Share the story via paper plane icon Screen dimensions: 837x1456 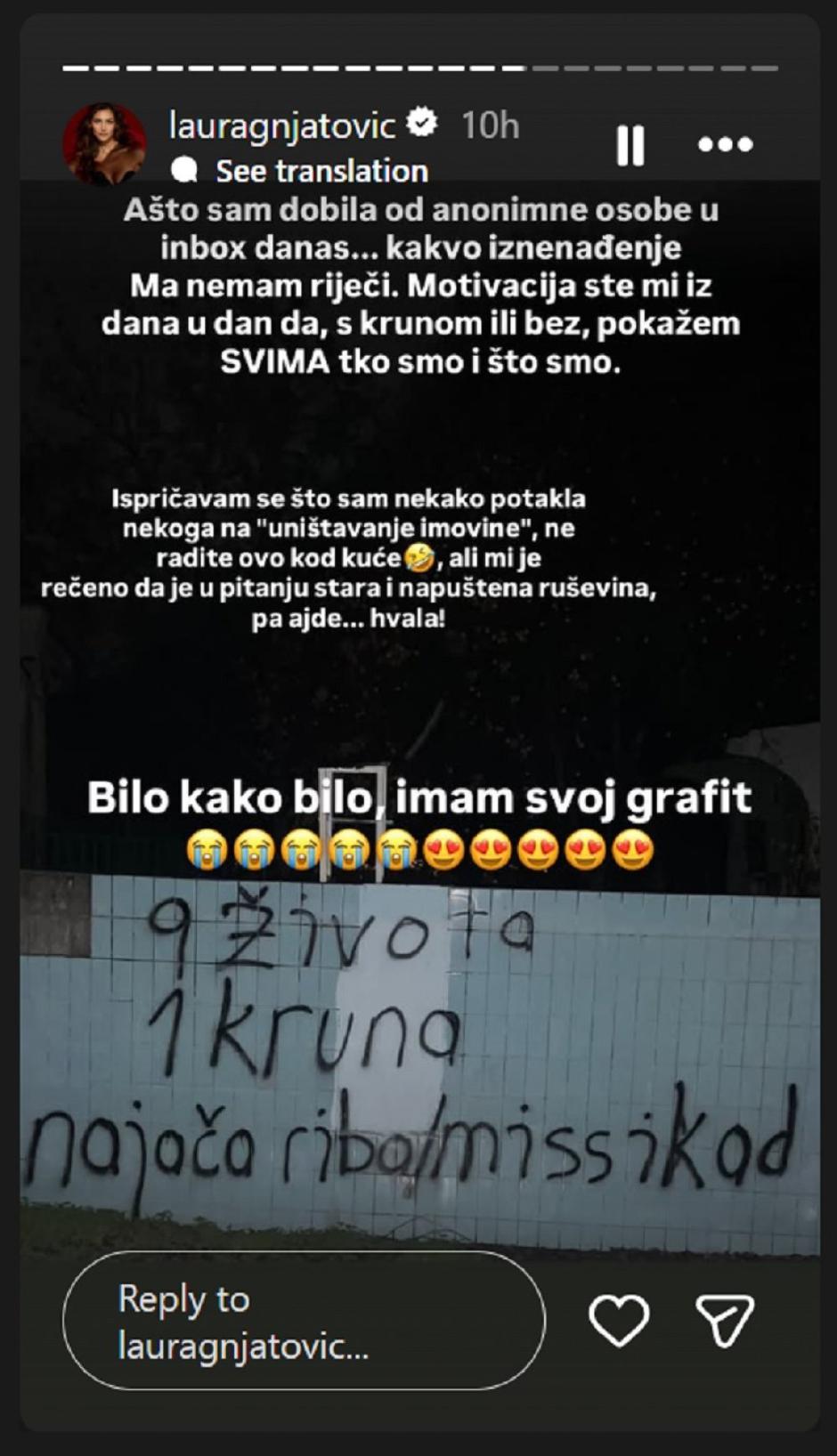point(724,1321)
